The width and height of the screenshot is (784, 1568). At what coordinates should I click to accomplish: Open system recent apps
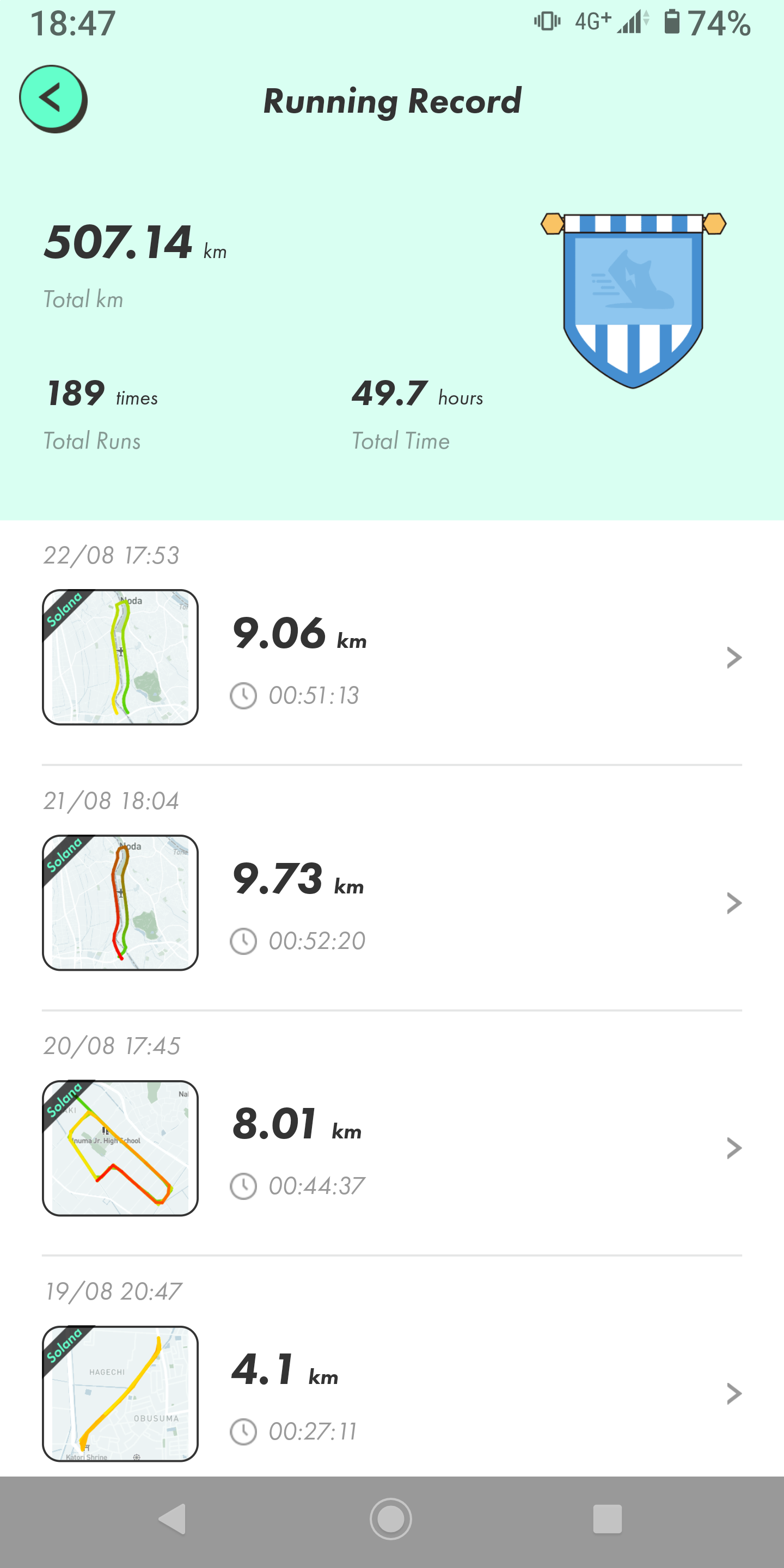[x=607, y=1520]
